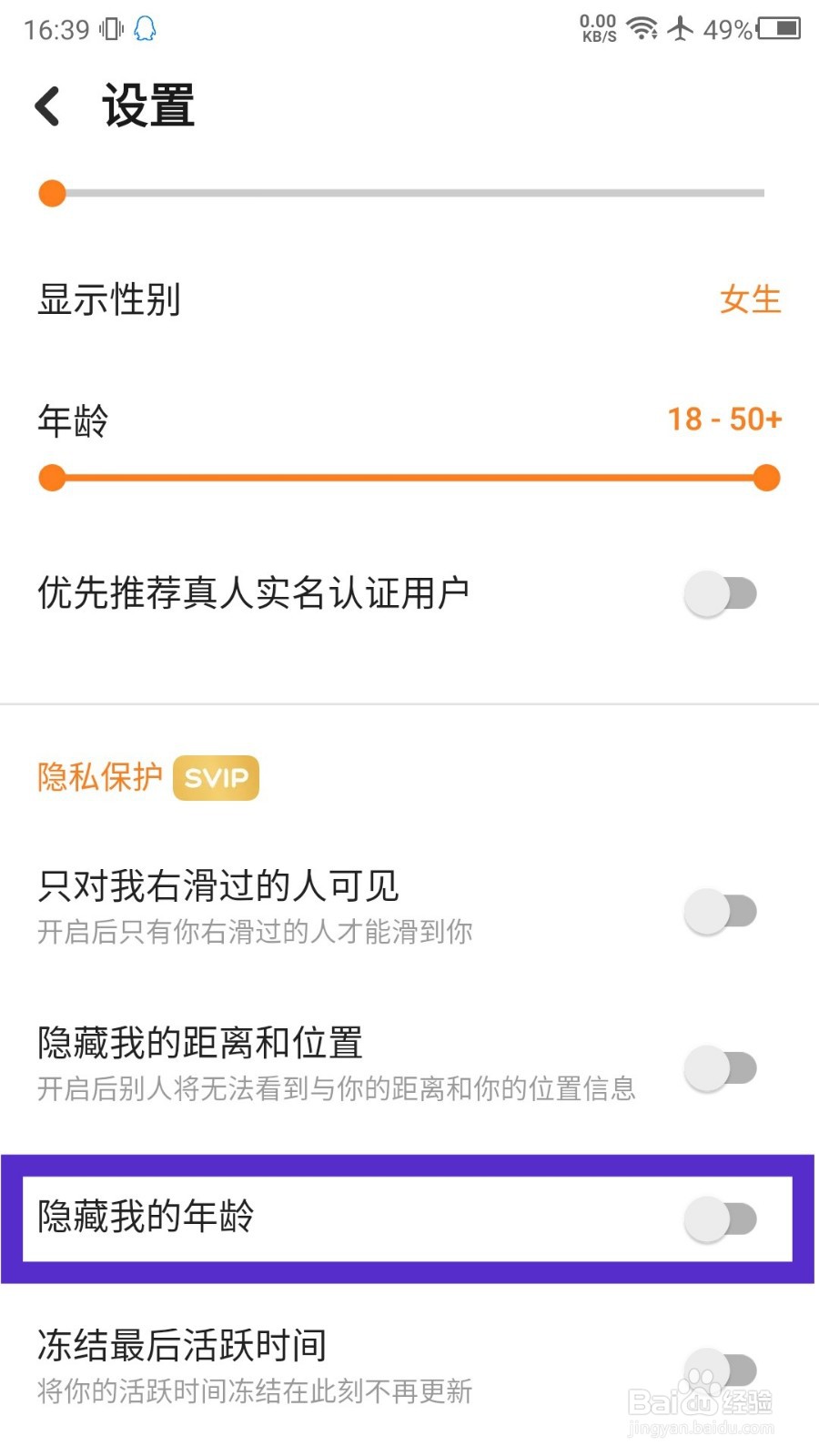Tap the 年龄 slider's left handle at 18
Viewport: 819px width, 1456px height.
53,478
